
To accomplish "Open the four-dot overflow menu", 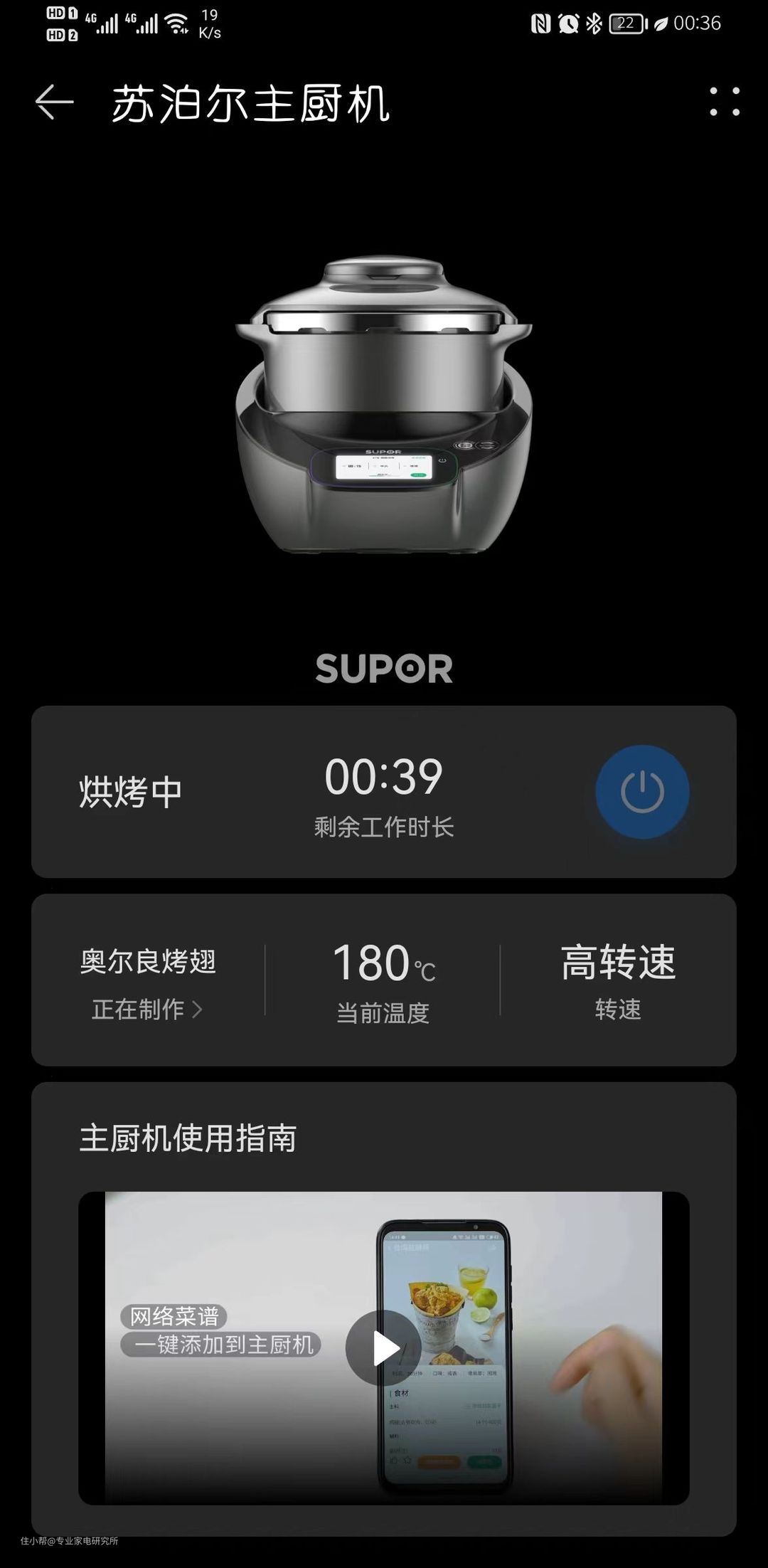I will point(724,102).
